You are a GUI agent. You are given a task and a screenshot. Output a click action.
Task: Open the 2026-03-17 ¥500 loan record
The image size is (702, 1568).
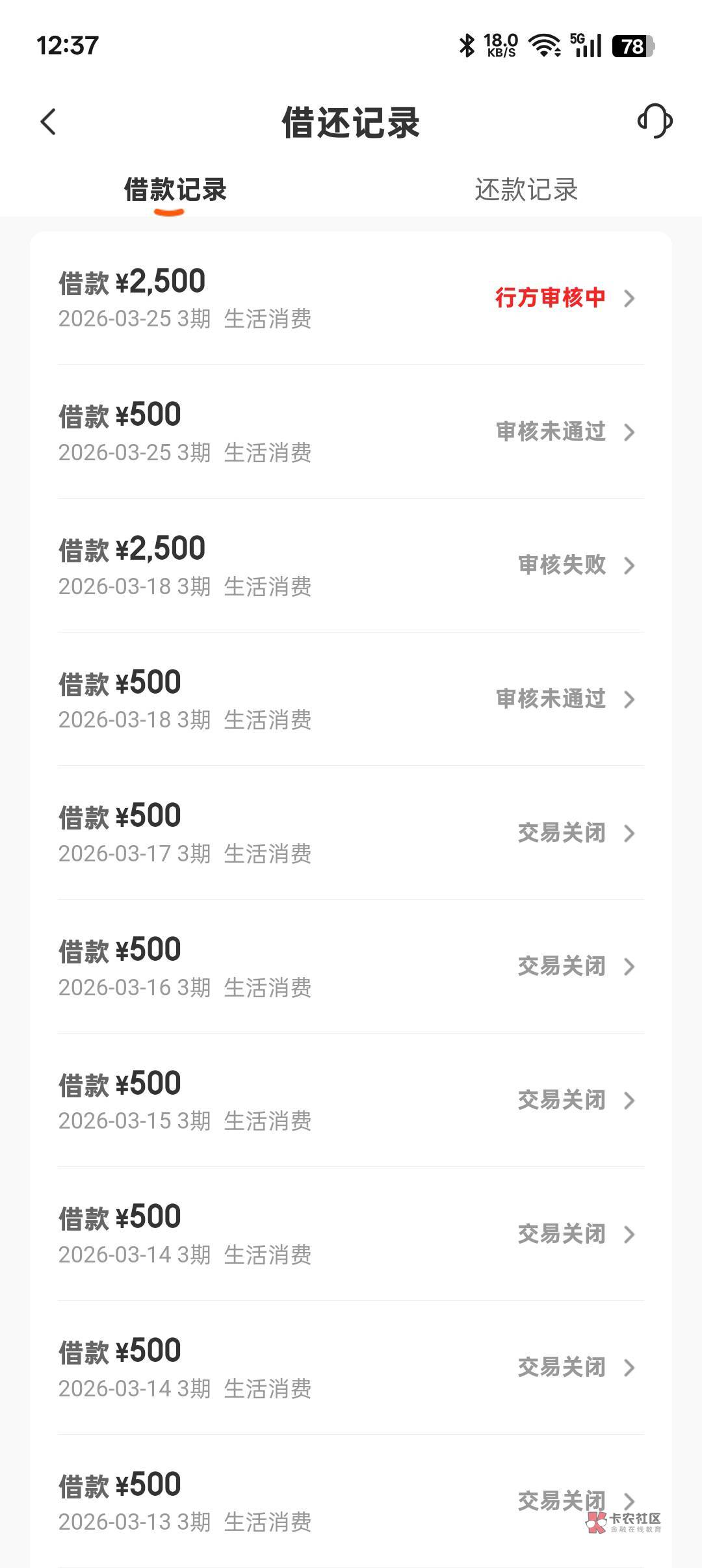(x=351, y=833)
